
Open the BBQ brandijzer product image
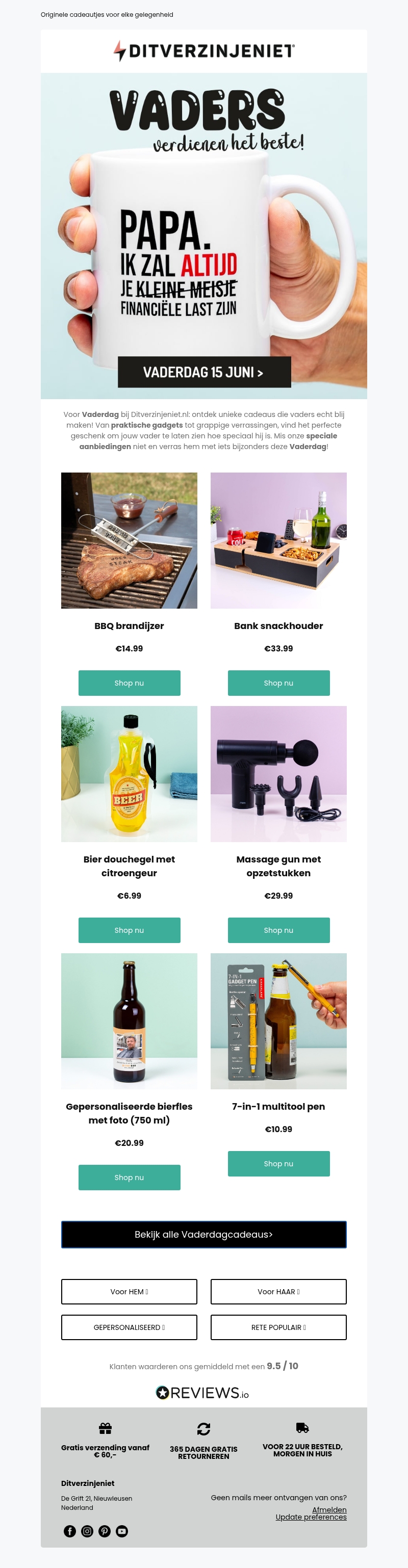129,540
